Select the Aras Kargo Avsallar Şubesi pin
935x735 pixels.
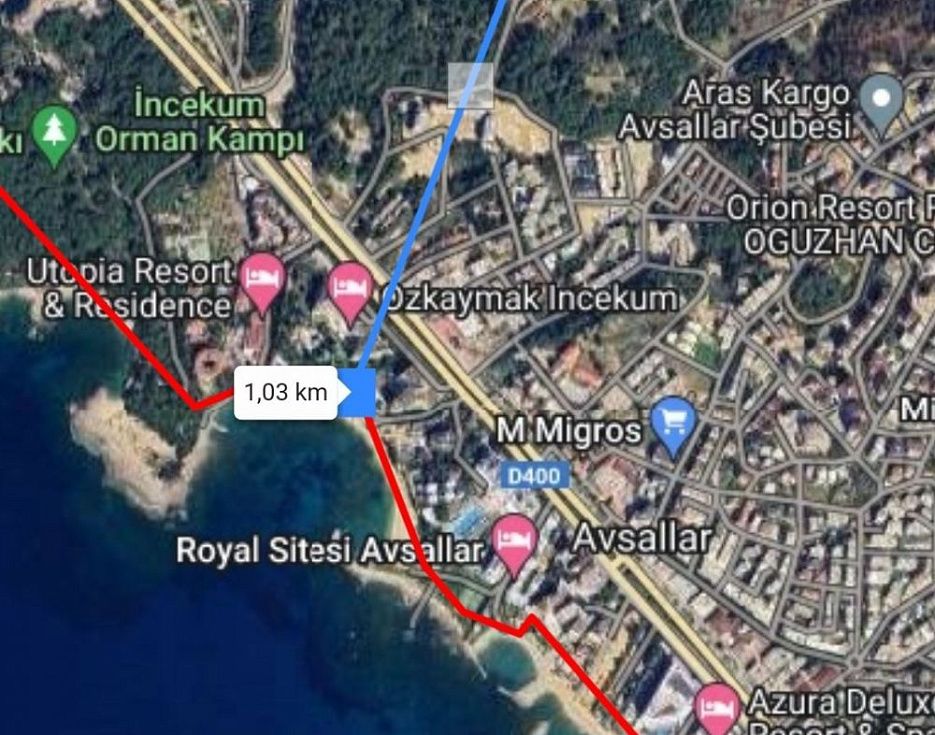click(x=882, y=102)
